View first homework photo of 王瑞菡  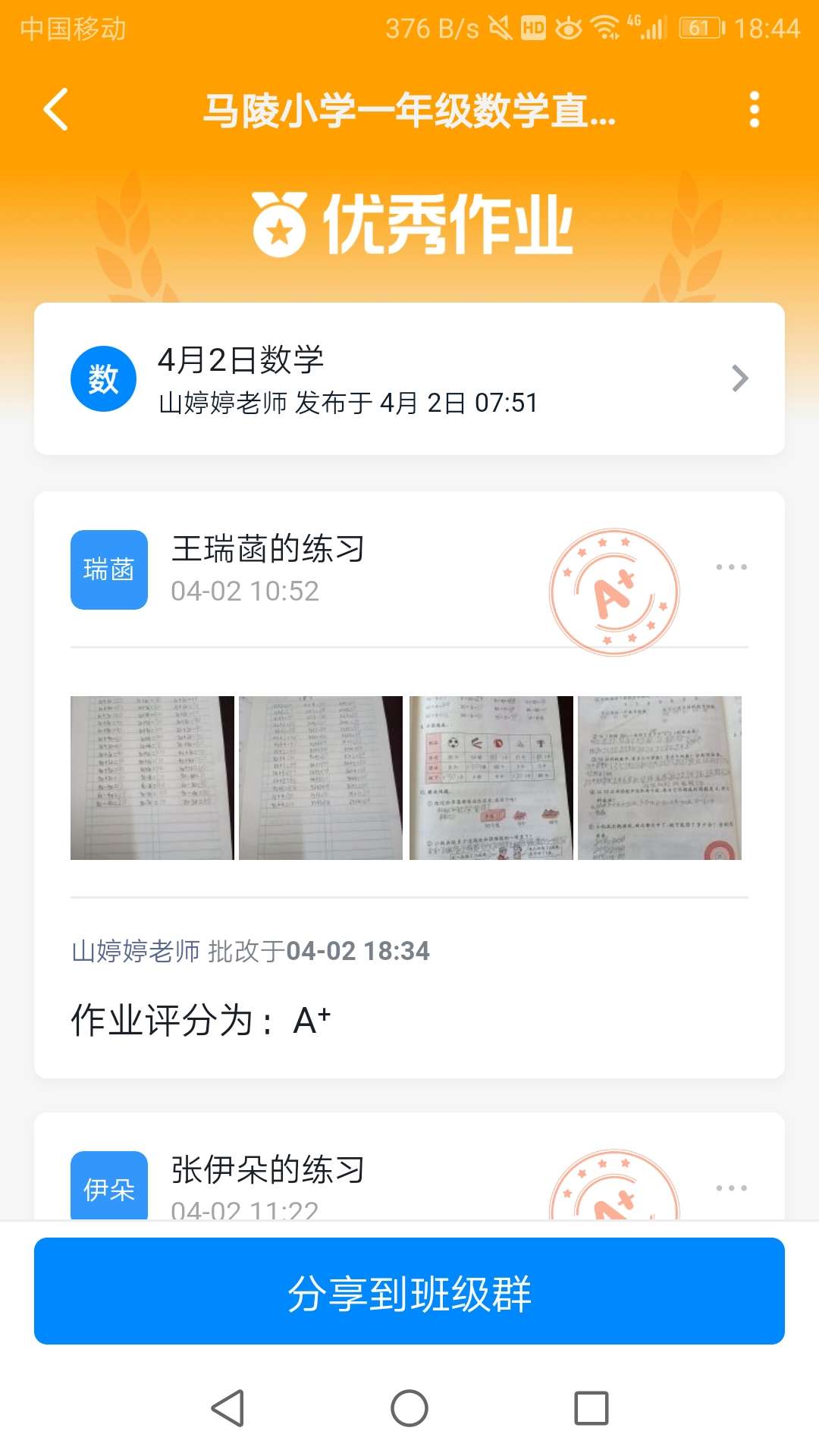click(x=152, y=777)
